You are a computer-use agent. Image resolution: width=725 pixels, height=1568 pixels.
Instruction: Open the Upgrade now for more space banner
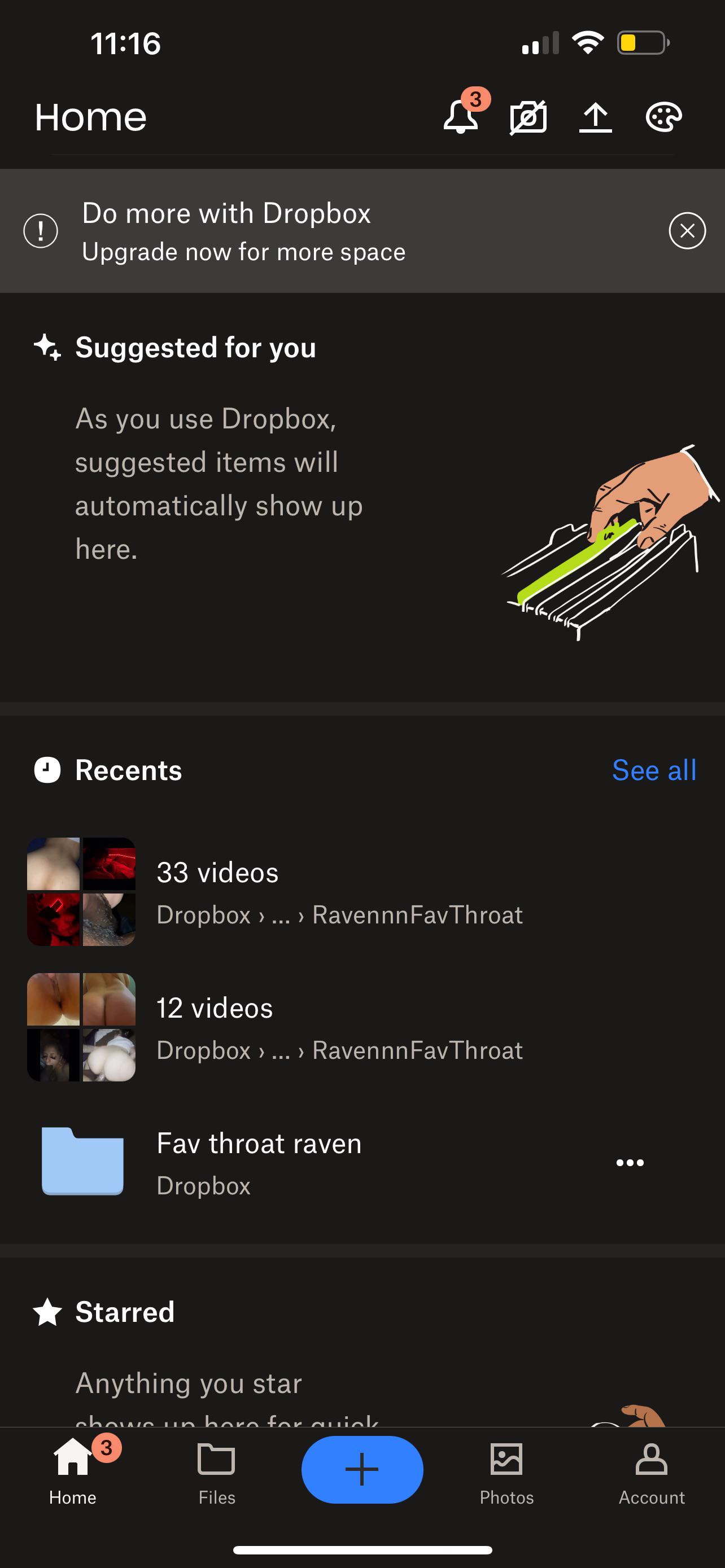coord(243,232)
